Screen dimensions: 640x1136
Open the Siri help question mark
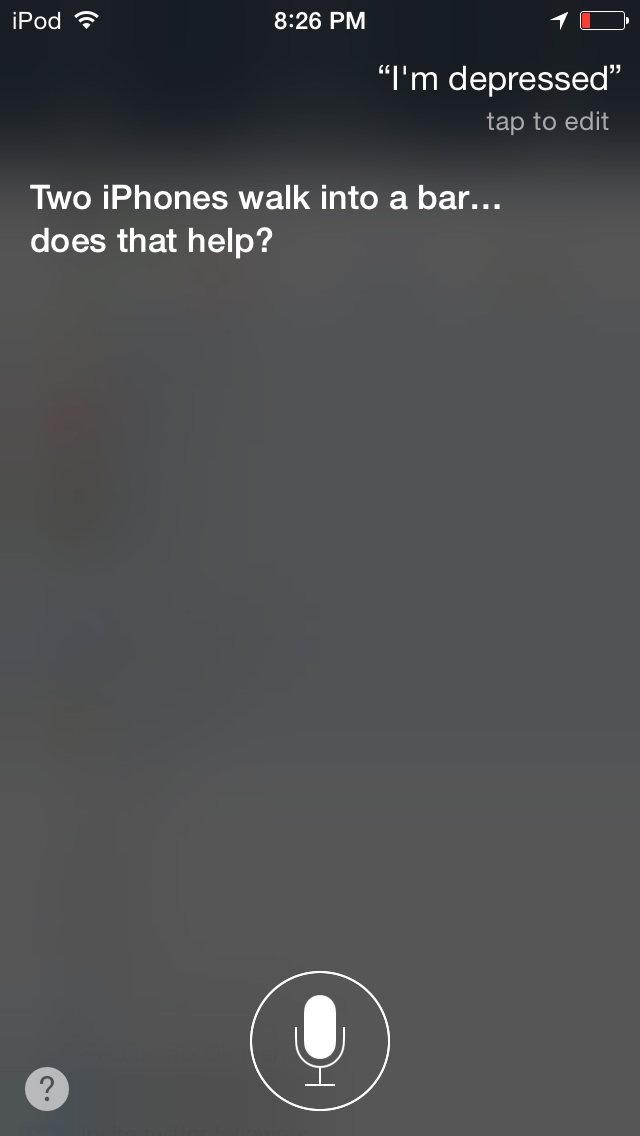pyautogui.click(x=47, y=1088)
